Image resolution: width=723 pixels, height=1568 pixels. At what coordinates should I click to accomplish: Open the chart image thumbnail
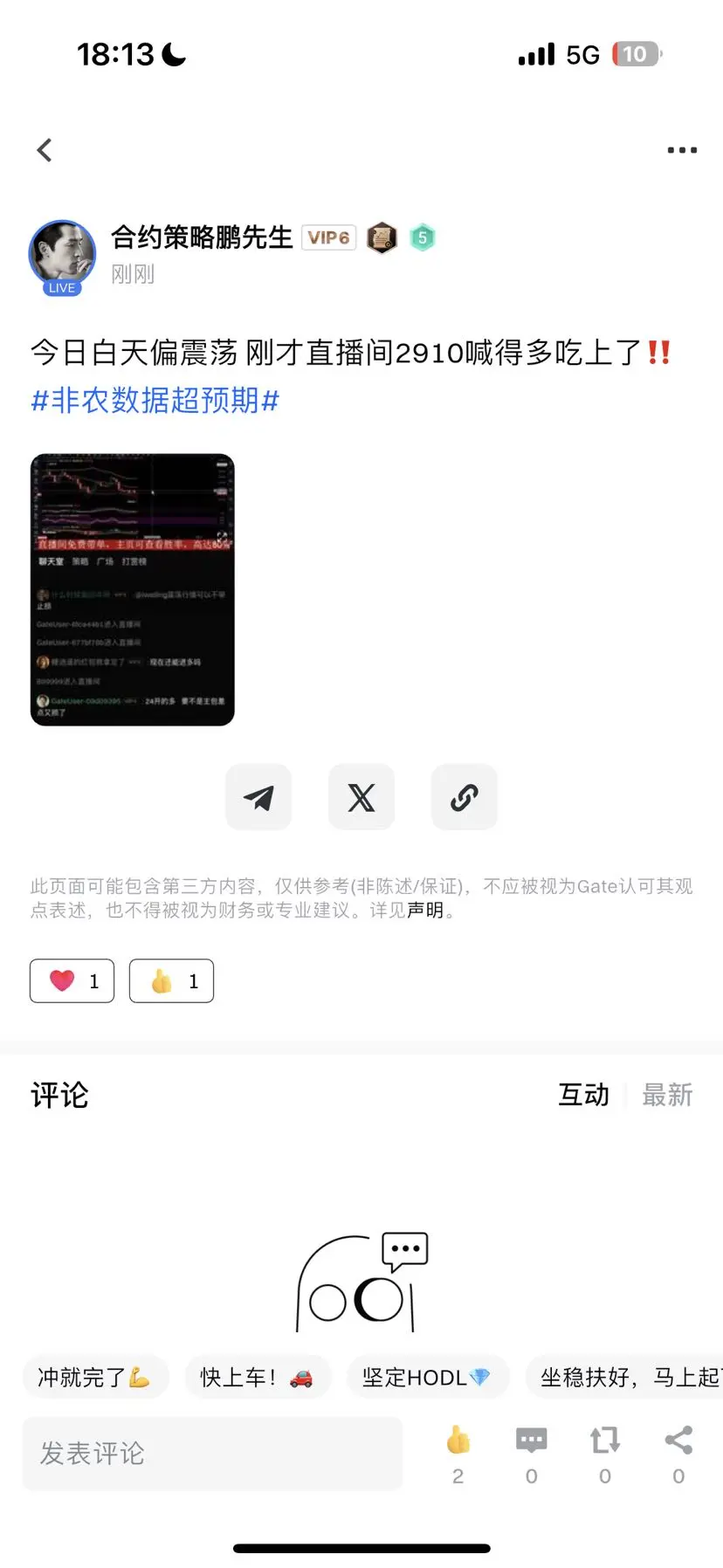coord(132,588)
